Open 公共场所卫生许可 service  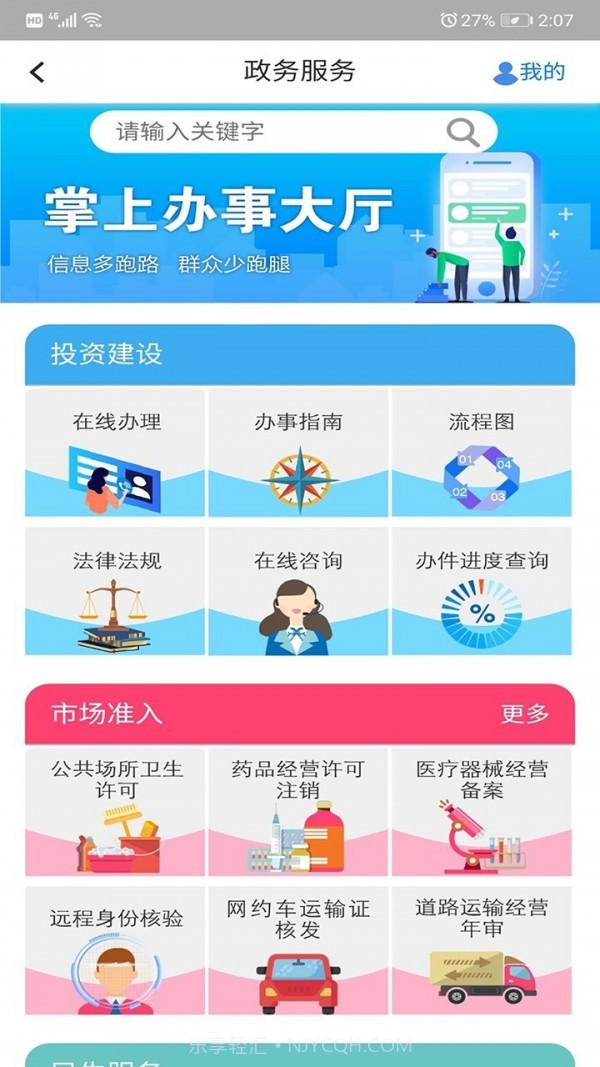tap(115, 812)
